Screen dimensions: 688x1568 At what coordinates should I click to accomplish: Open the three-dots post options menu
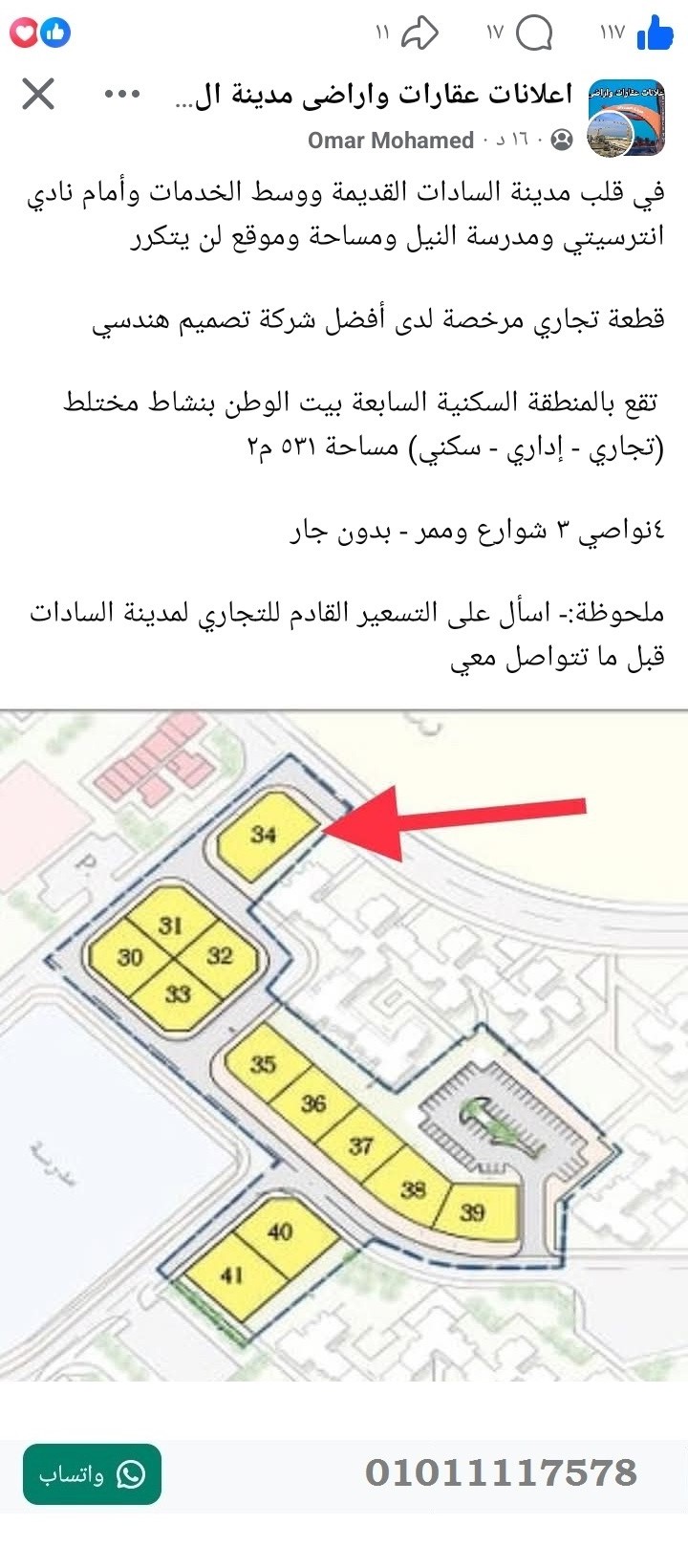(118, 95)
